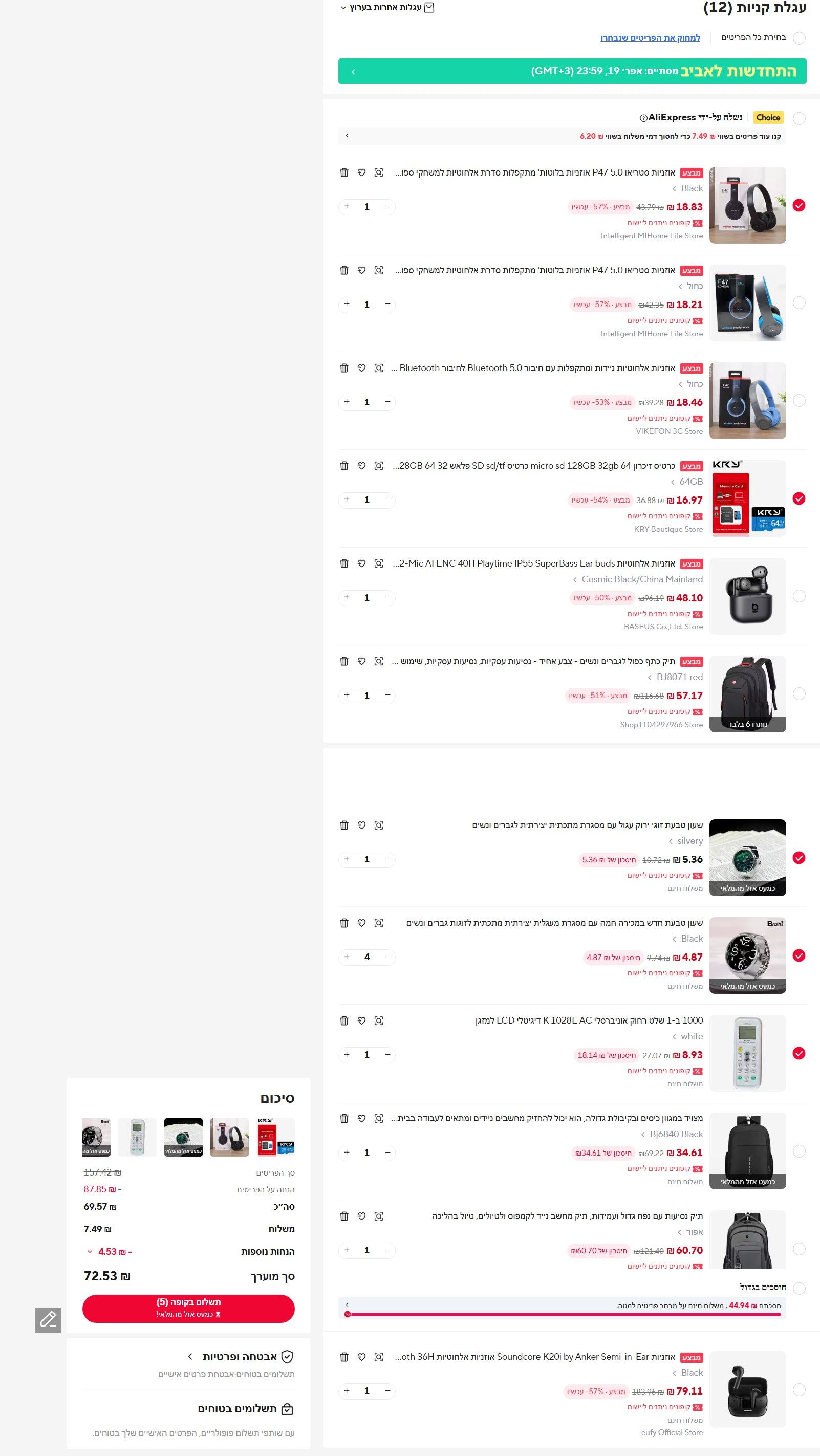
Task: Open the spring refresh sale banner
Action: point(572,71)
